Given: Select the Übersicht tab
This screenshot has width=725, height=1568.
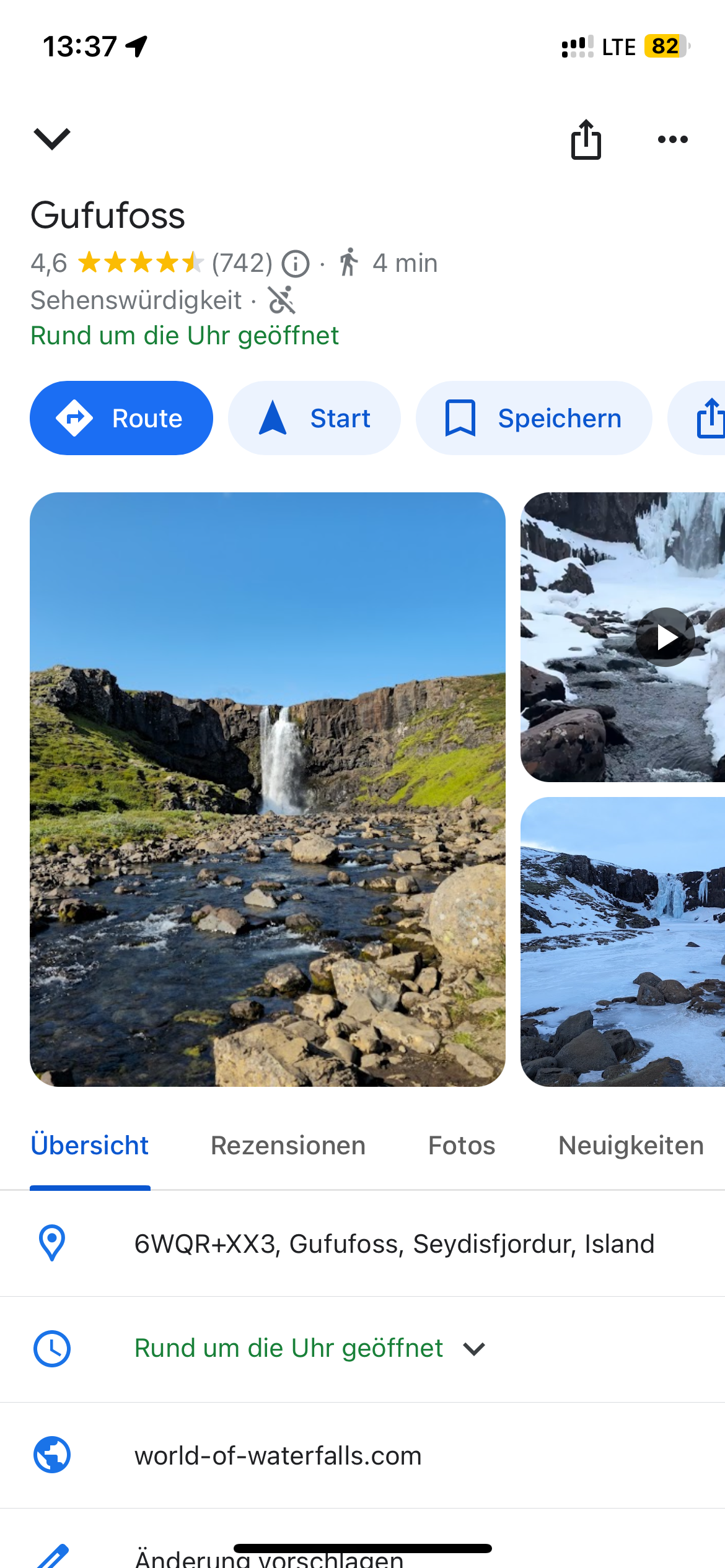Looking at the screenshot, I should pyautogui.click(x=90, y=1145).
